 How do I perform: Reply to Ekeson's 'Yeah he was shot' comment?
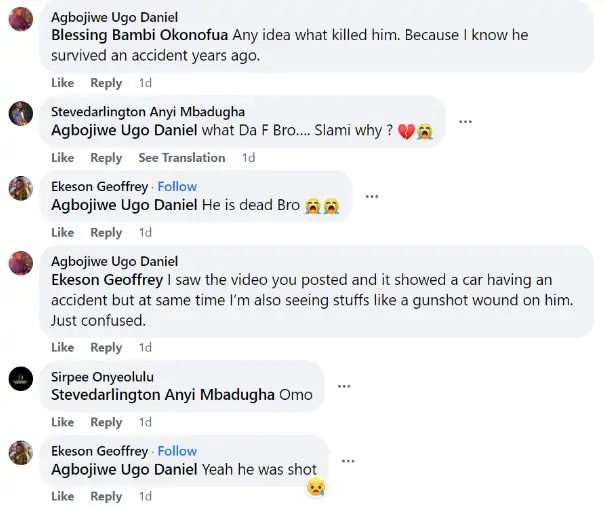click(106, 496)
